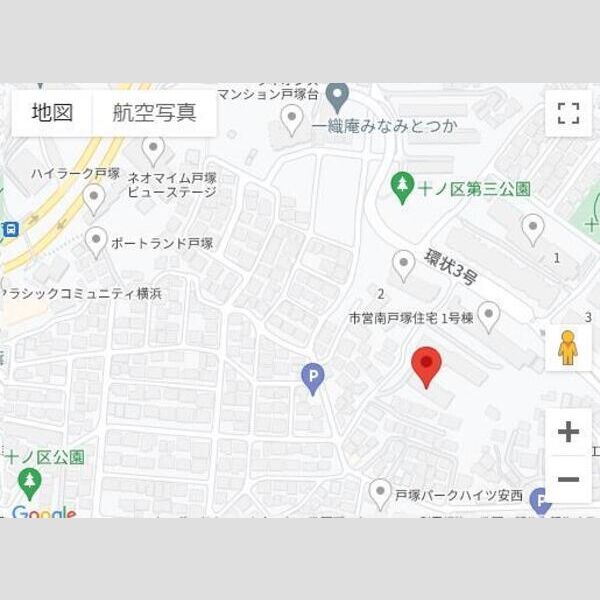Open 十ノ区第三公園 park marker

pyautogui.click(x=402, y=185)
